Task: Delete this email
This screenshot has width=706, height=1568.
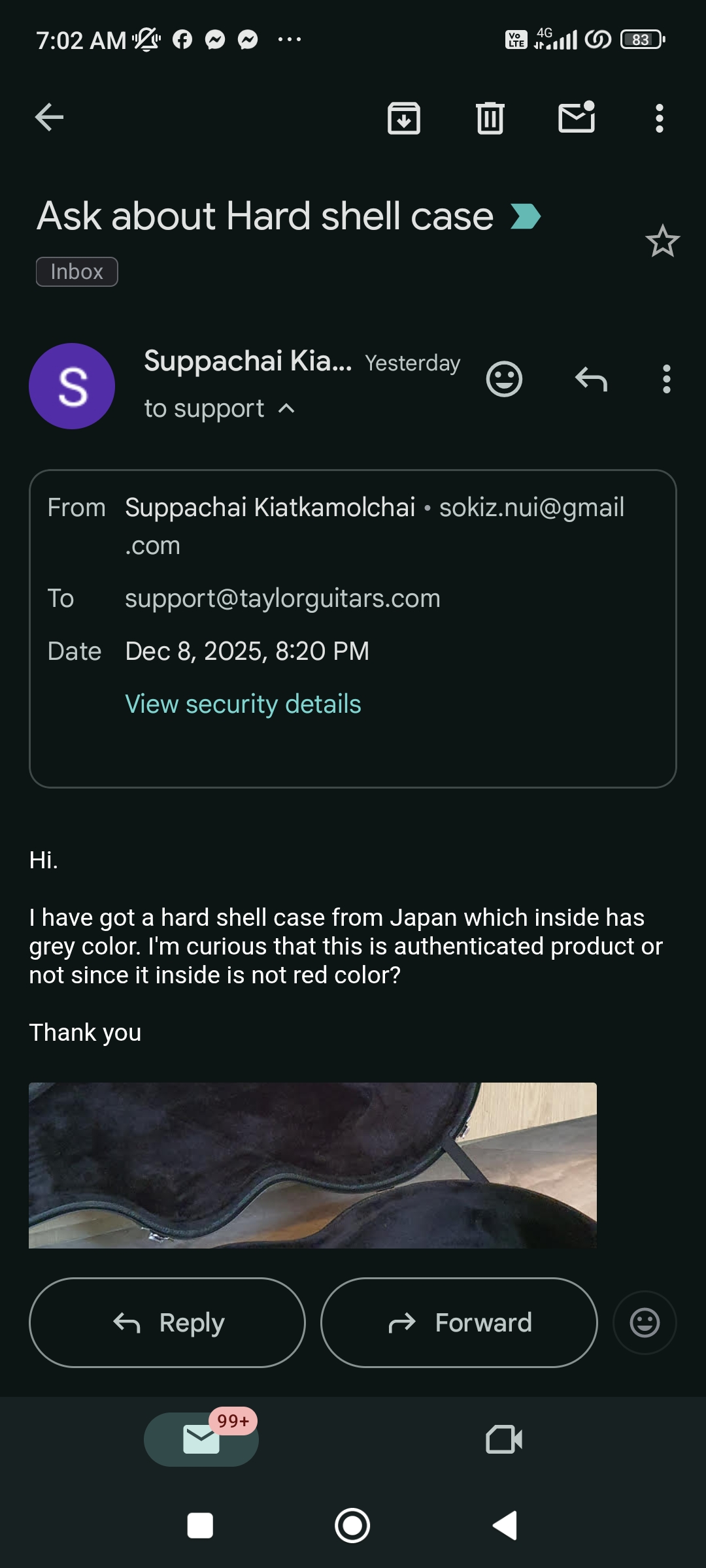Action: pos(490,118)
